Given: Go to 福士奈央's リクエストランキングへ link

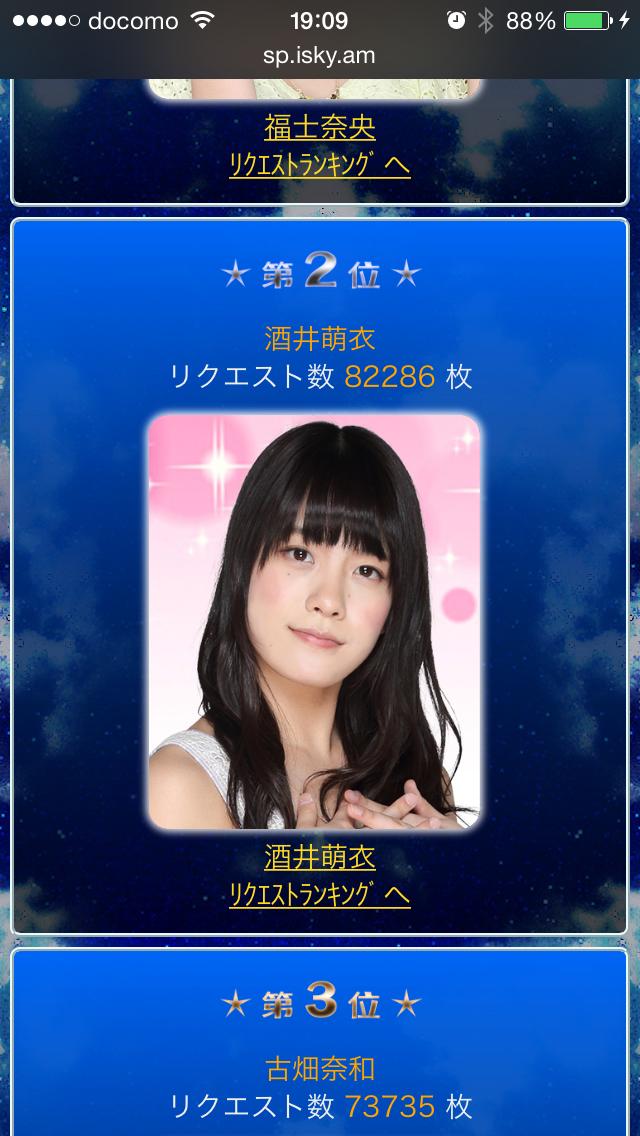Looking at the screenshot, I should [x=320, y=166].
